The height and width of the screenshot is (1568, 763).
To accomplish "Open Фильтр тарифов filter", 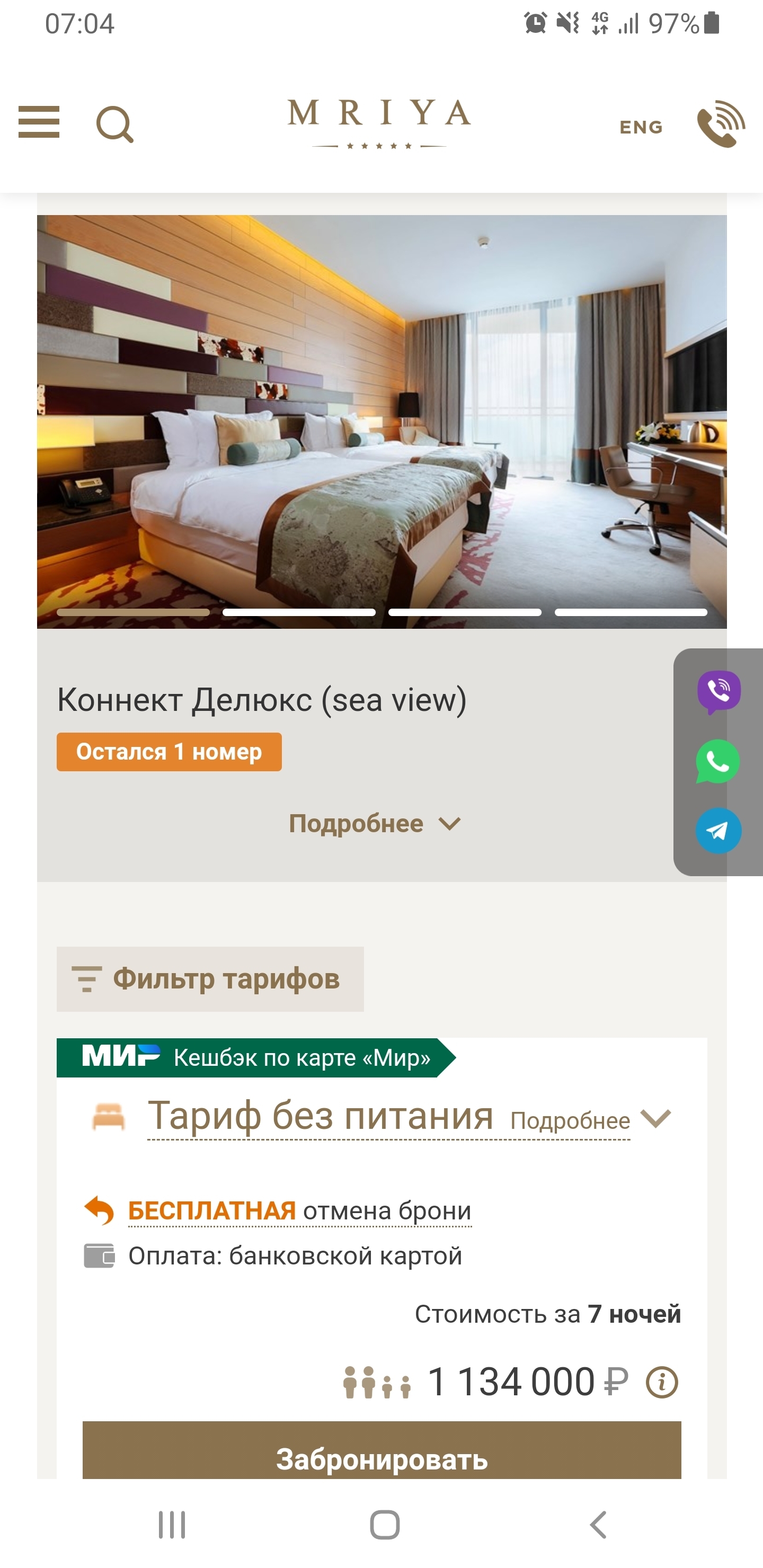I will [x=210, y=979].
